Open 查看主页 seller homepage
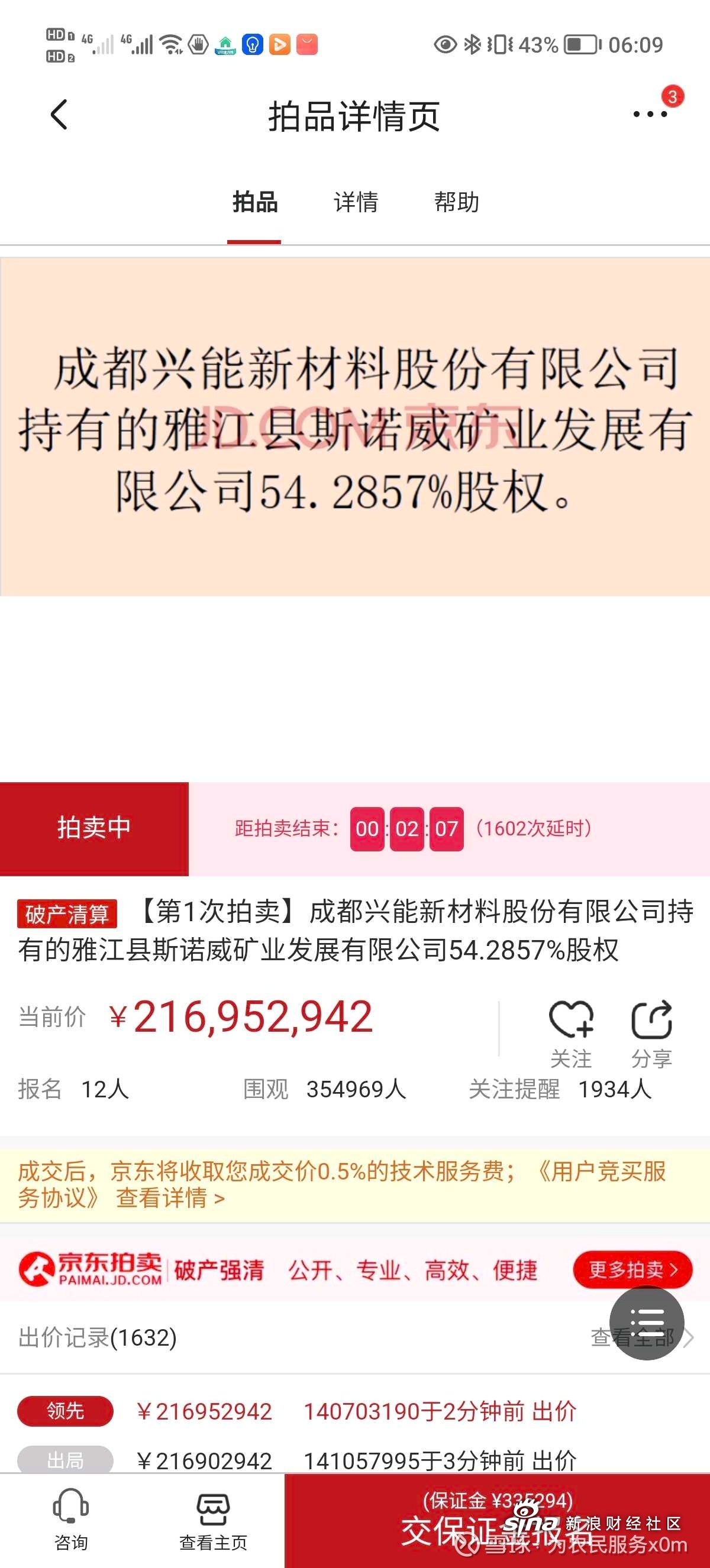 tap(213, 1520)
